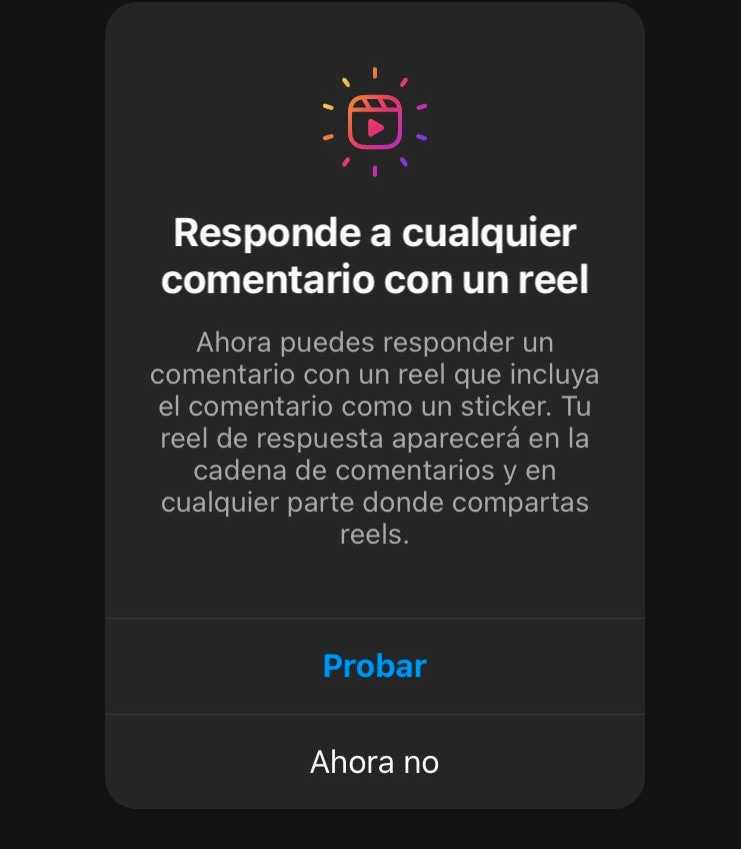This screenshot has height=849, width=741.
Task: Click the clapperboard top of the Reels glyph
Action: 375,103
